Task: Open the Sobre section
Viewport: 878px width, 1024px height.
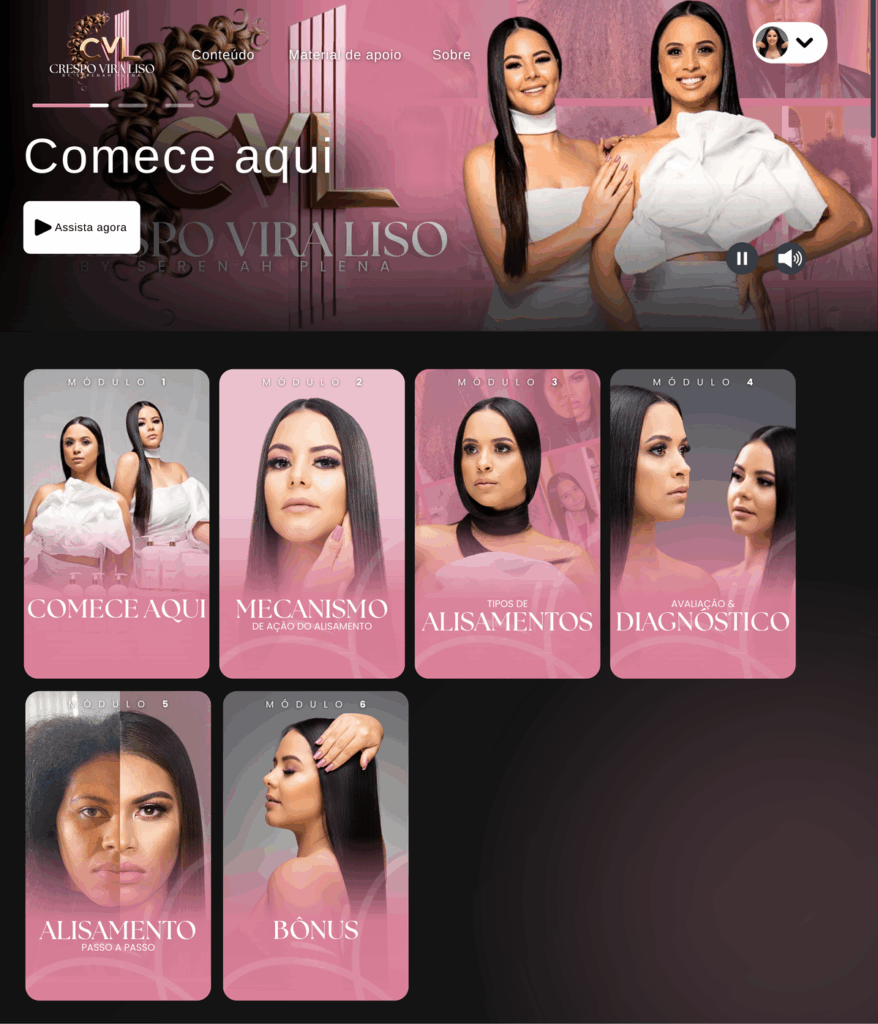Action: coord(451,55)
